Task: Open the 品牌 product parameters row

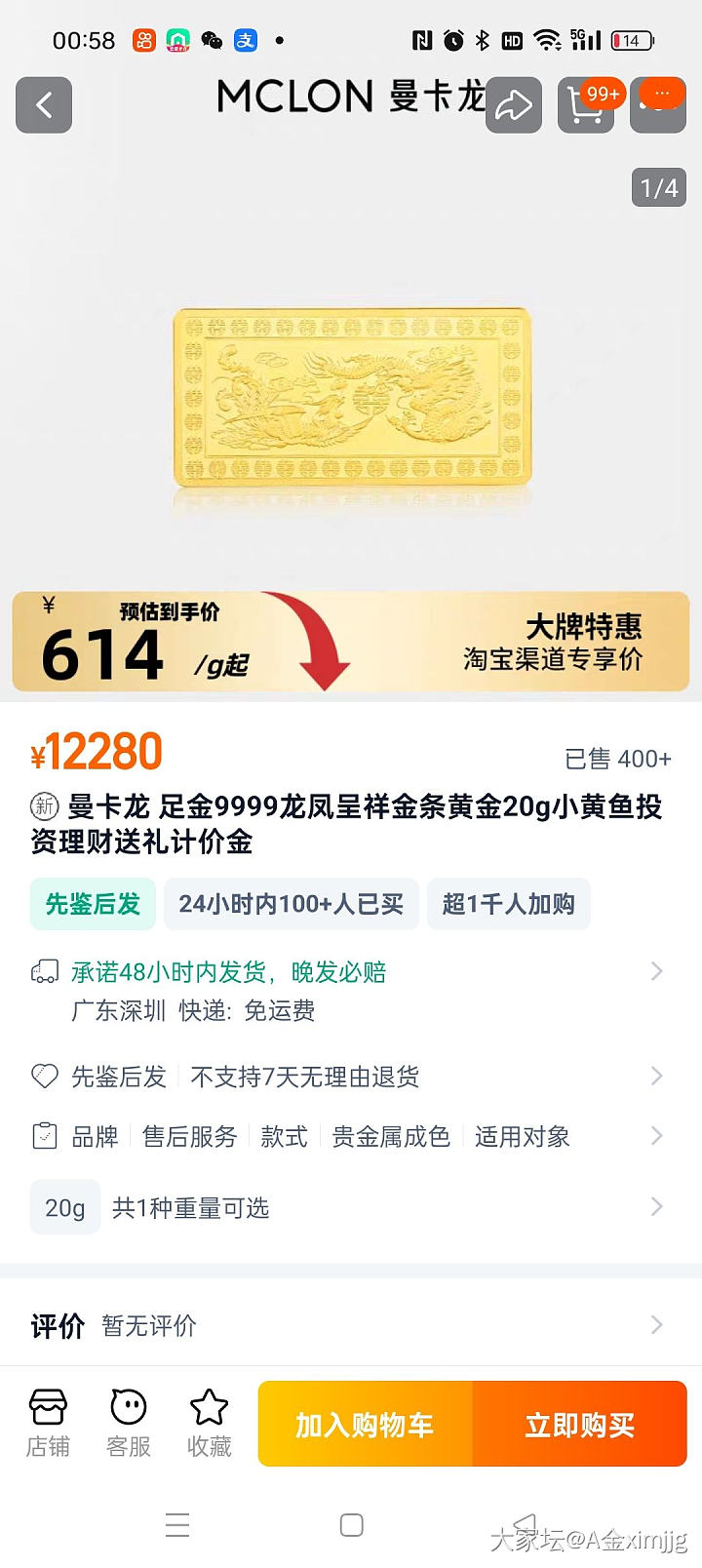Action: [x=351, y=1136]
